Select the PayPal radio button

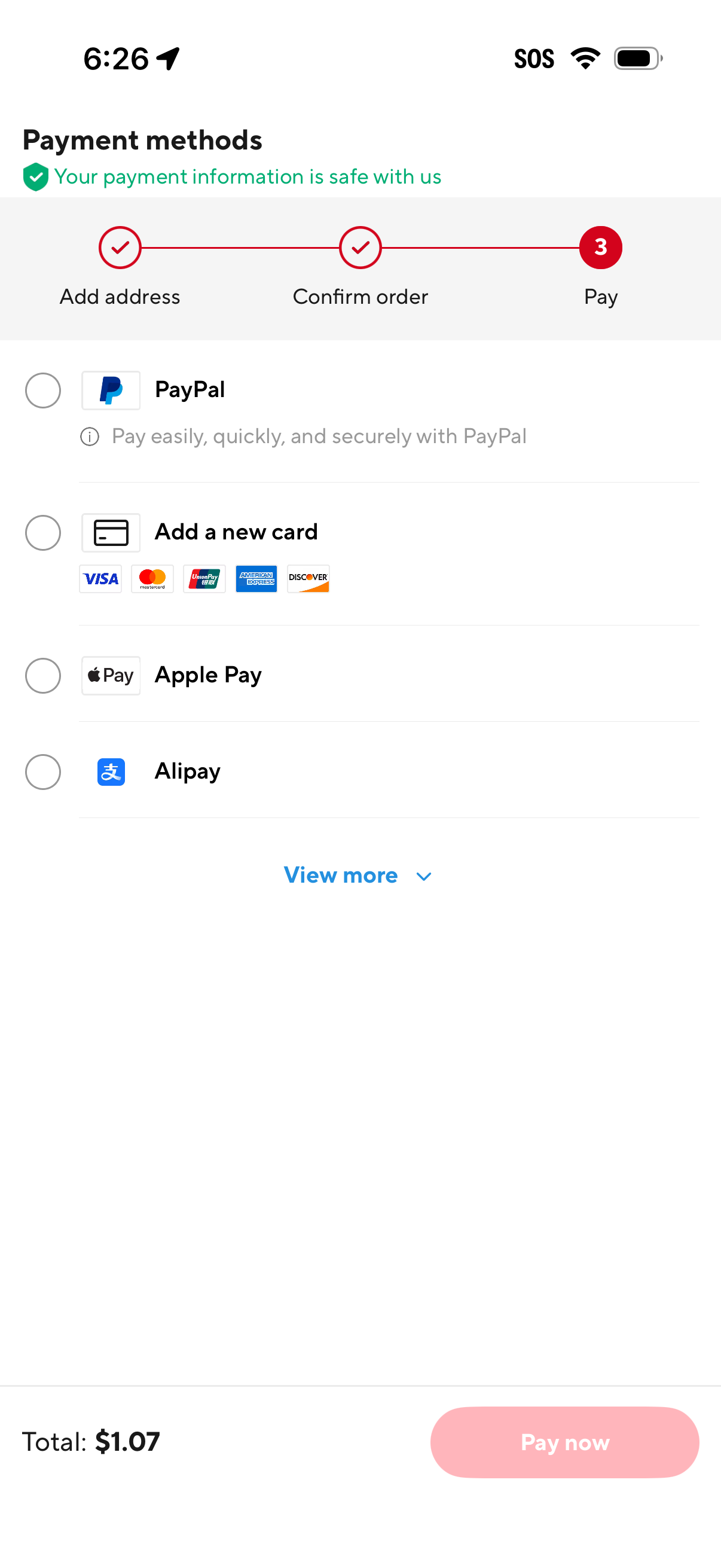tap(42, 390)
